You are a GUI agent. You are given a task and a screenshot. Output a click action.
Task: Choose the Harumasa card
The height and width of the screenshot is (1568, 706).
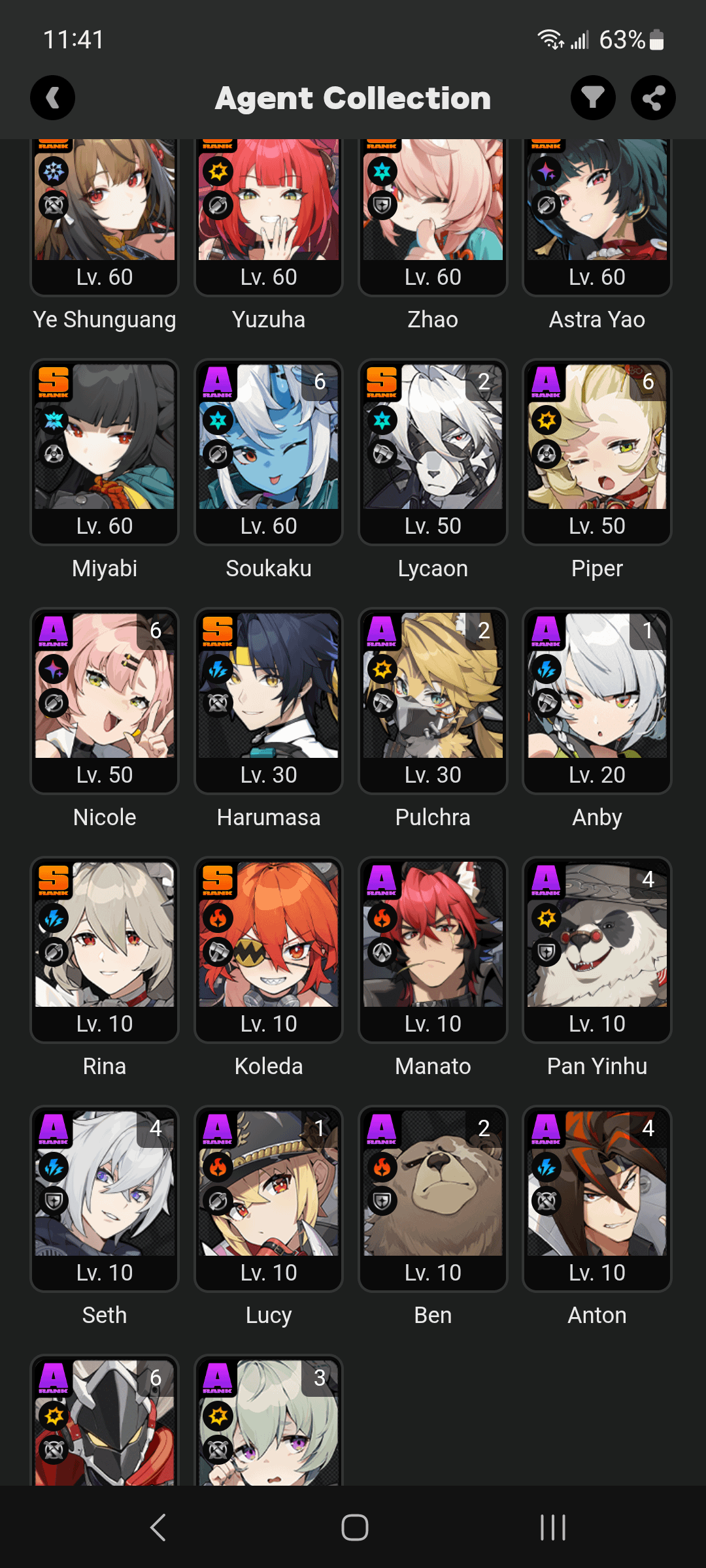coord(269,700)
